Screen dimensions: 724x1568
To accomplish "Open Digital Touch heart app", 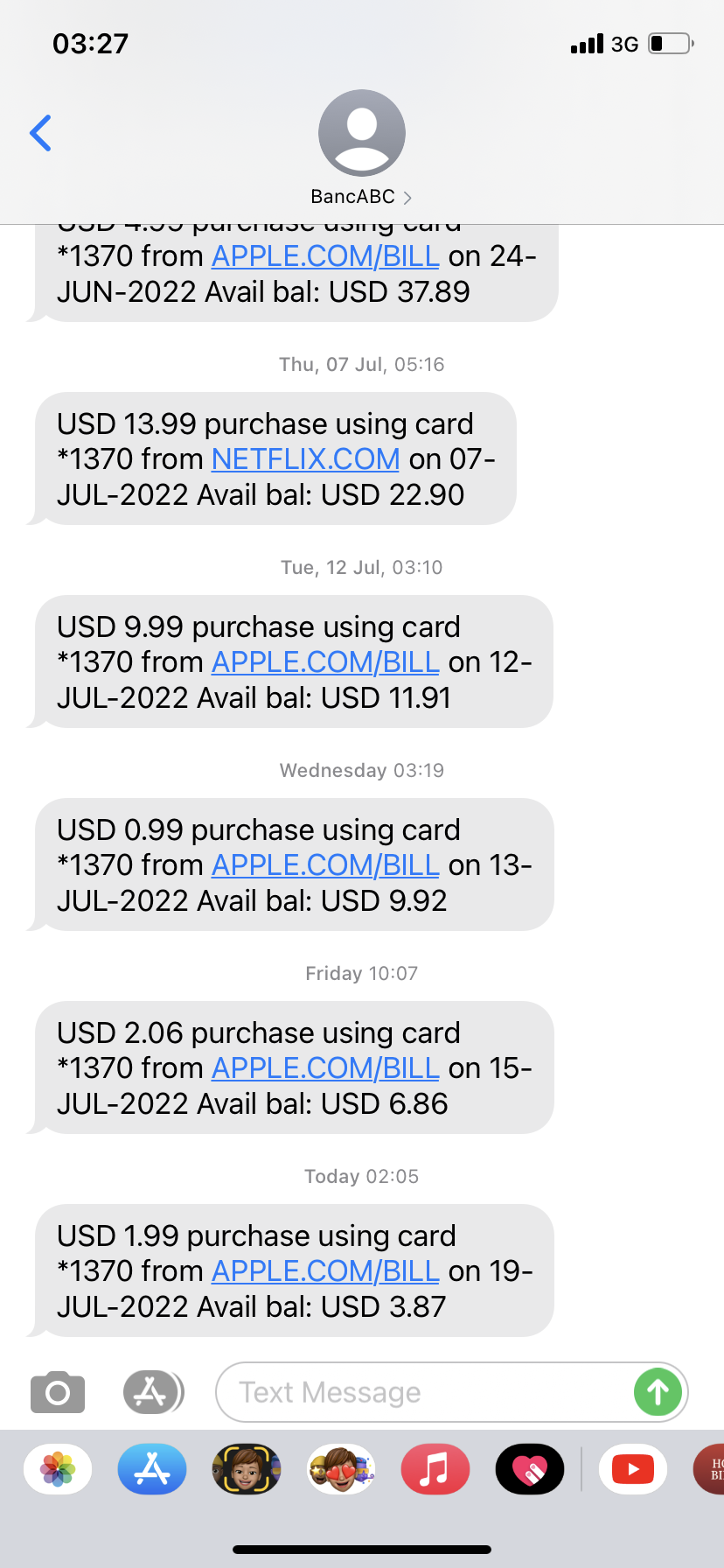I will click(x=530, y=1469).
